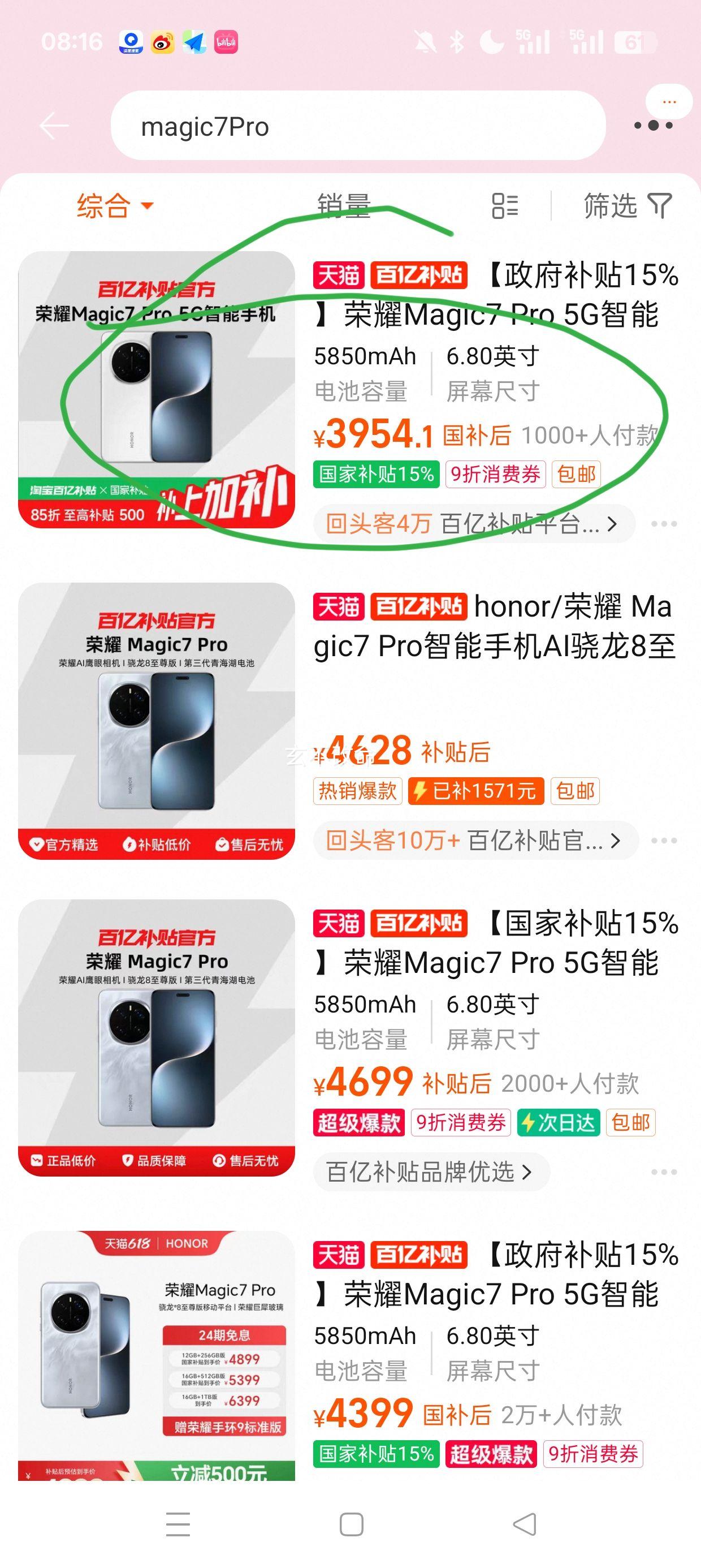
Task: Open the 回头客4万 百亿补贴平台 store link
Action: (x=472, y=523)
